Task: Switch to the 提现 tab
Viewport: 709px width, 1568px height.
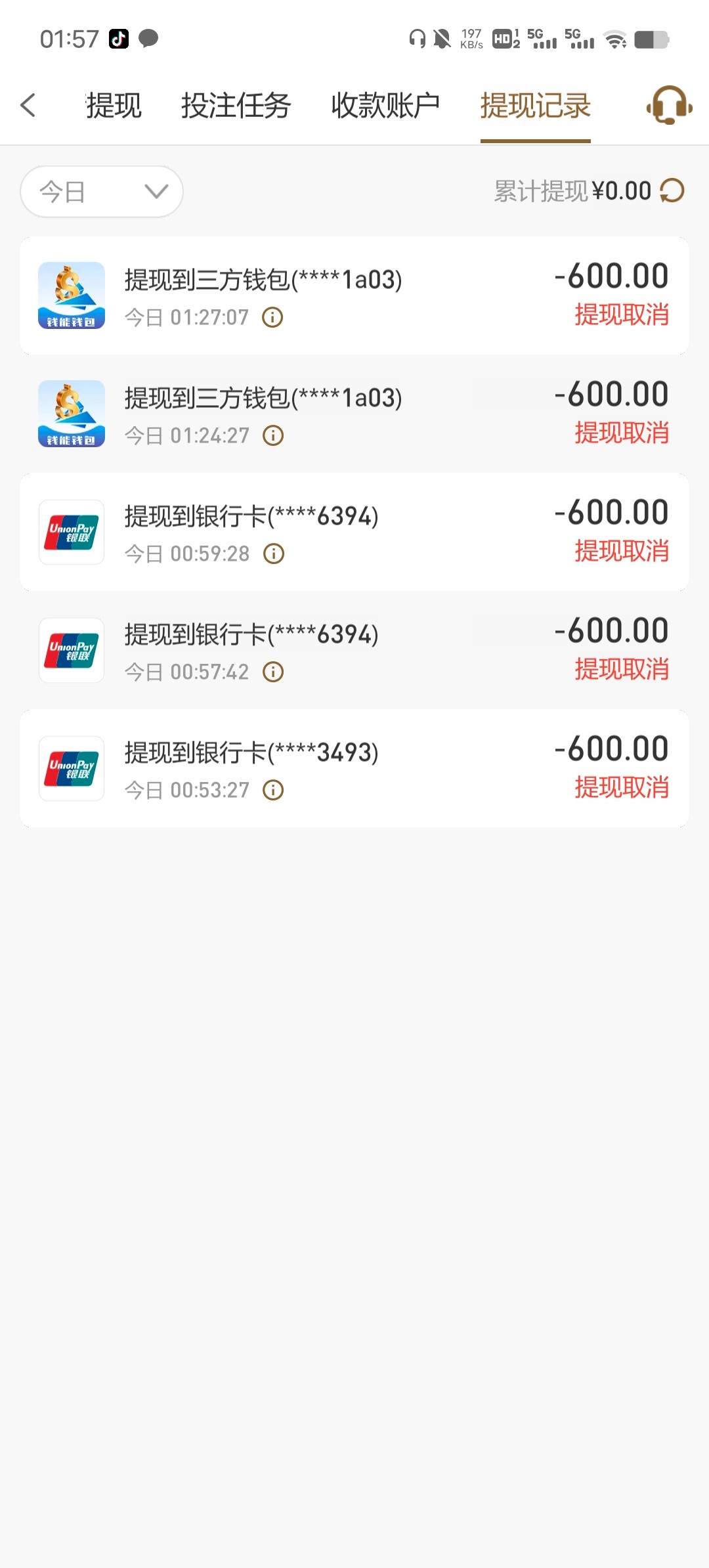Action: point(114,105)
